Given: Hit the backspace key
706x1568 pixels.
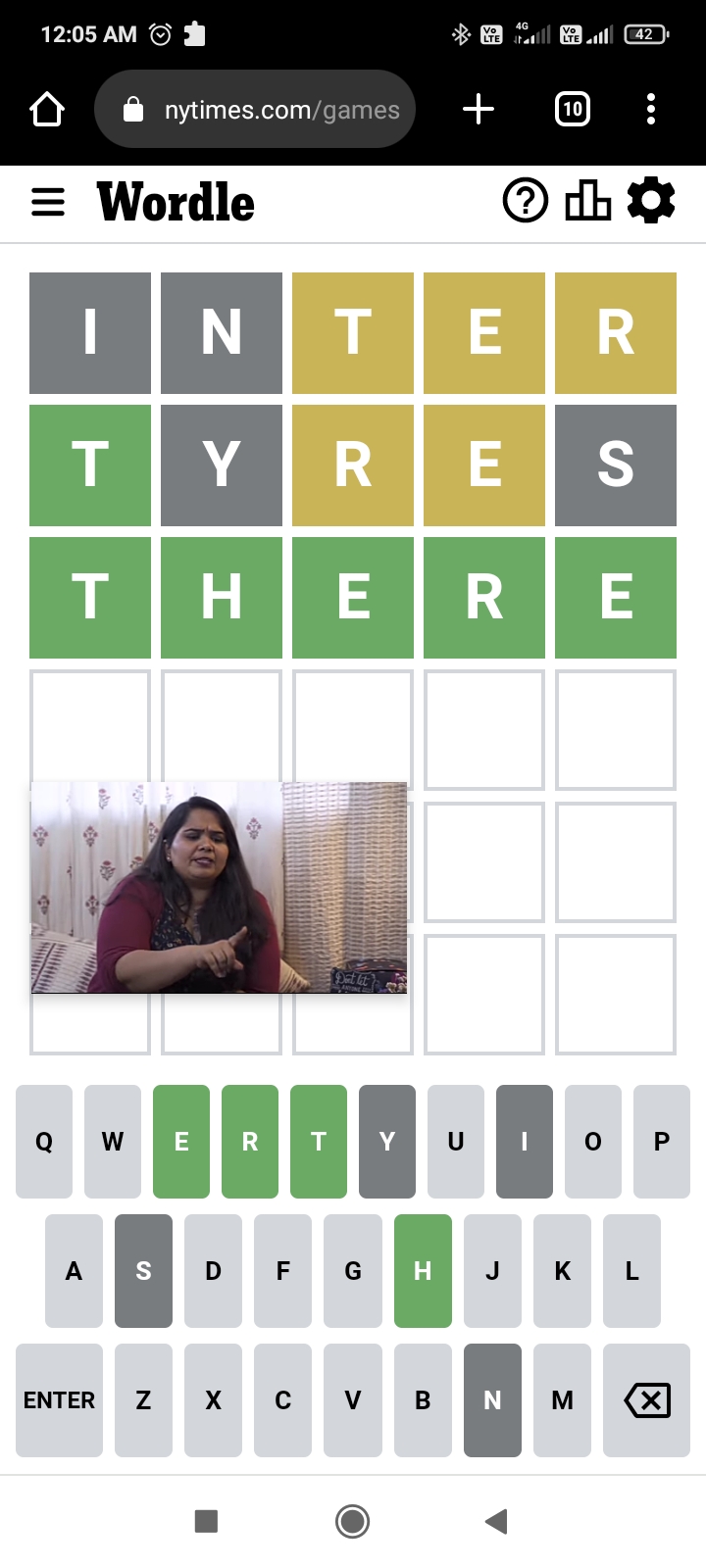Looking at the screenshot, I should click(647, 1399).
